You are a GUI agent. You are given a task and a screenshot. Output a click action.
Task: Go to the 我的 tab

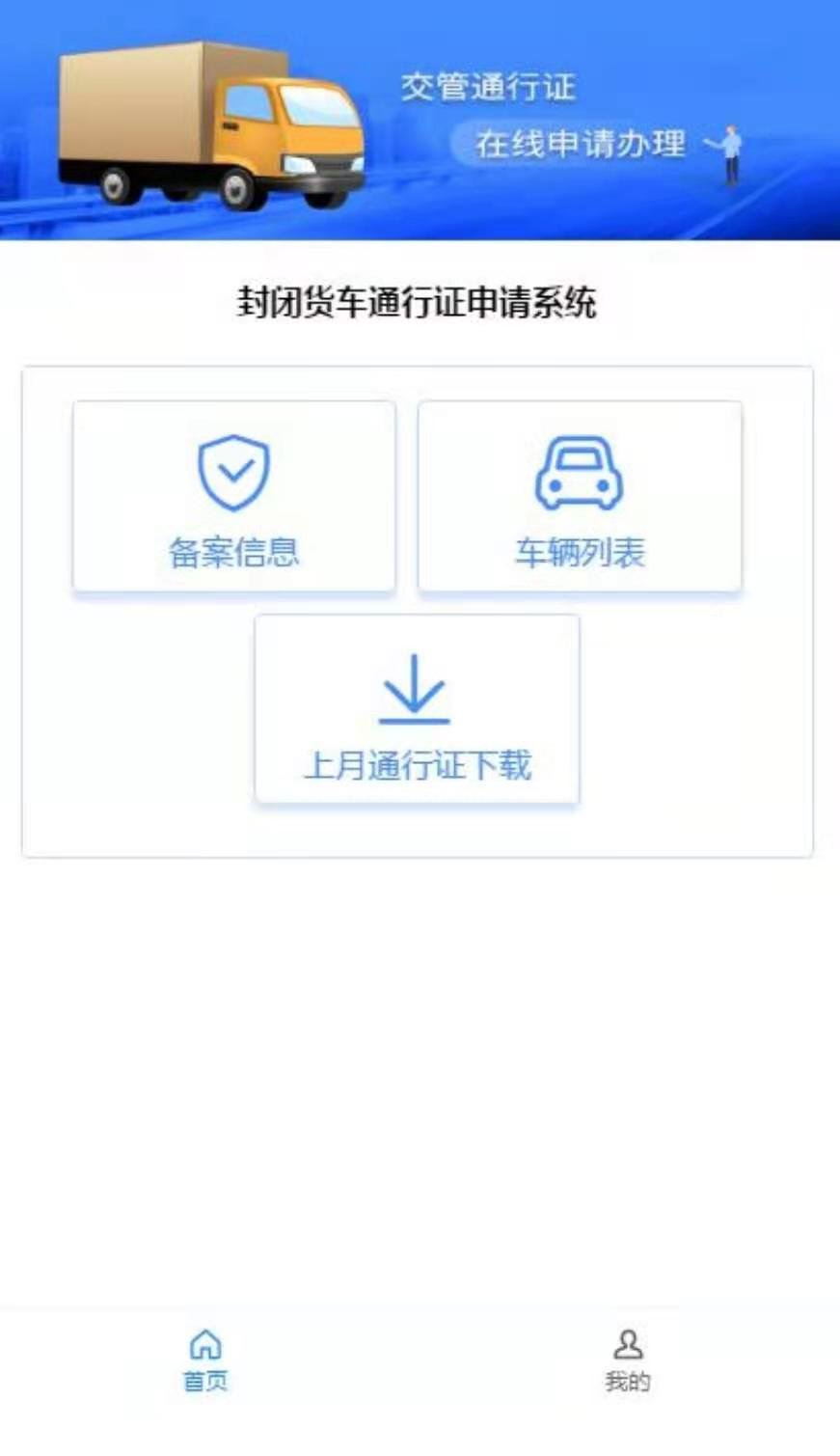click(x=627, y=1359)
